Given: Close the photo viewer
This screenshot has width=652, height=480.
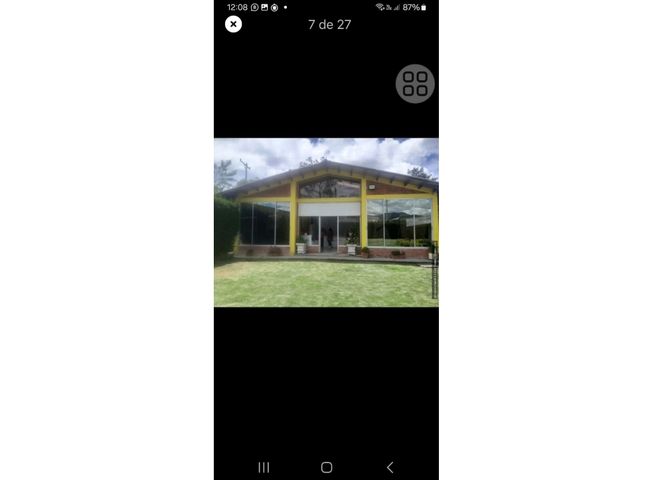Looking at the screenshot, I should point(233,24).
